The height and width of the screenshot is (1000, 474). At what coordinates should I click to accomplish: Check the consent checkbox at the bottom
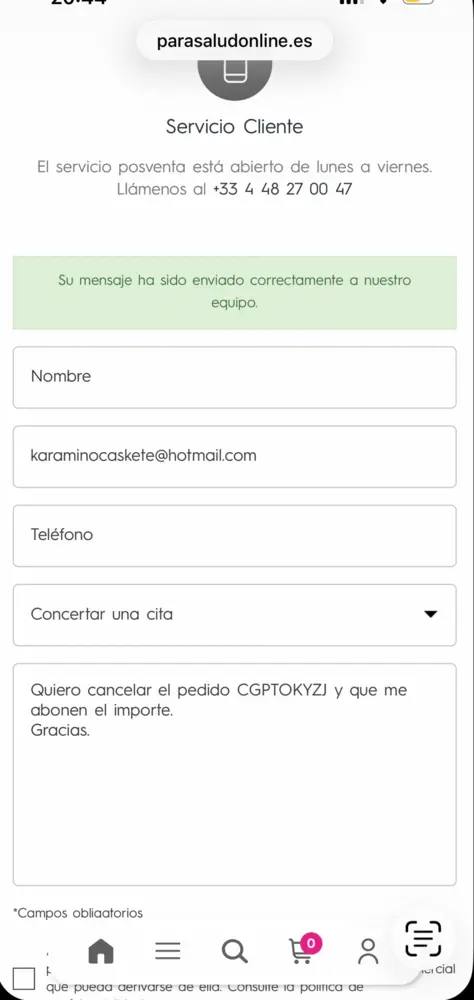tap(24, 979)
